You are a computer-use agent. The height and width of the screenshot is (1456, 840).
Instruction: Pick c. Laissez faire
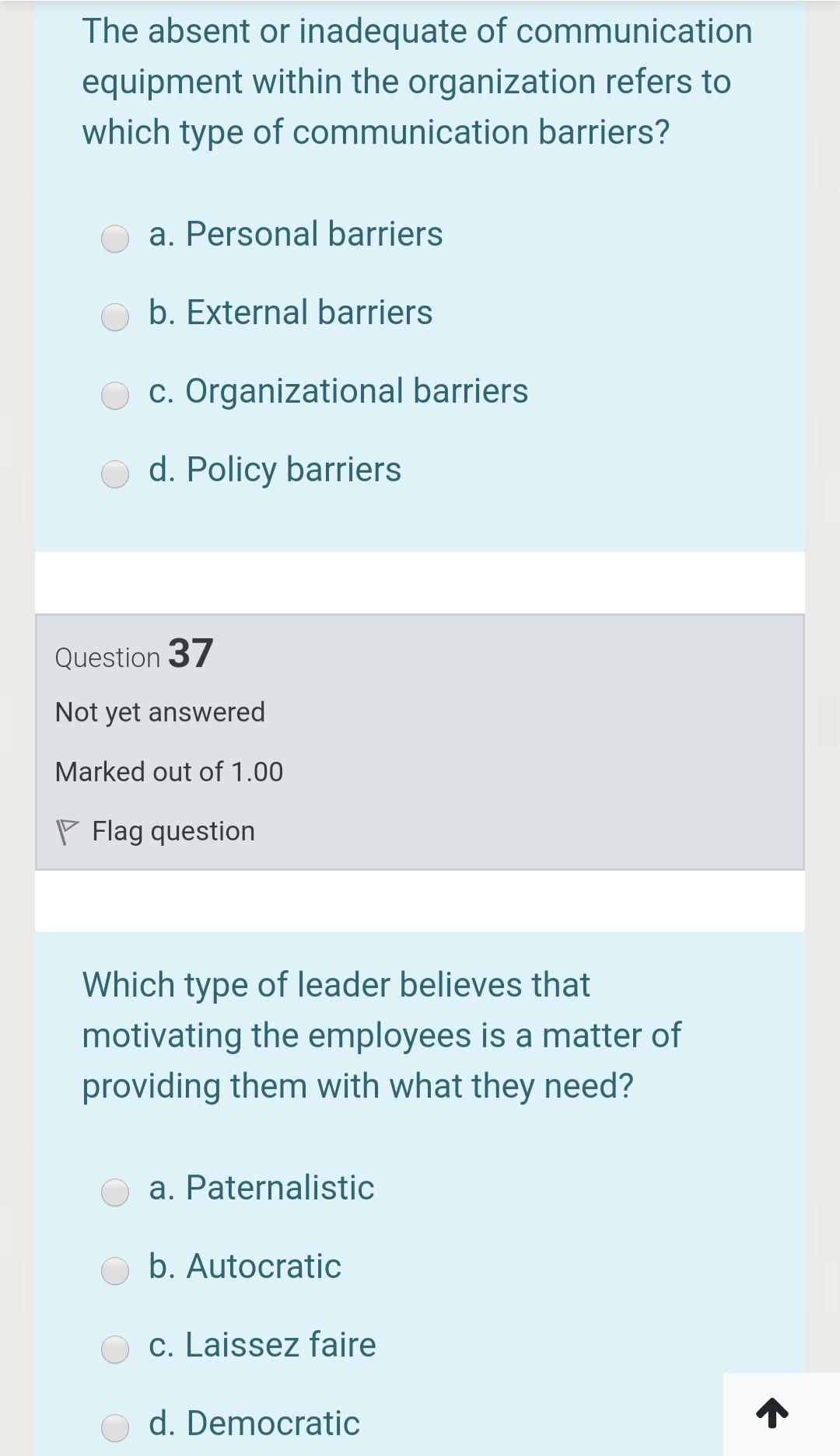tap(115, 1349)
